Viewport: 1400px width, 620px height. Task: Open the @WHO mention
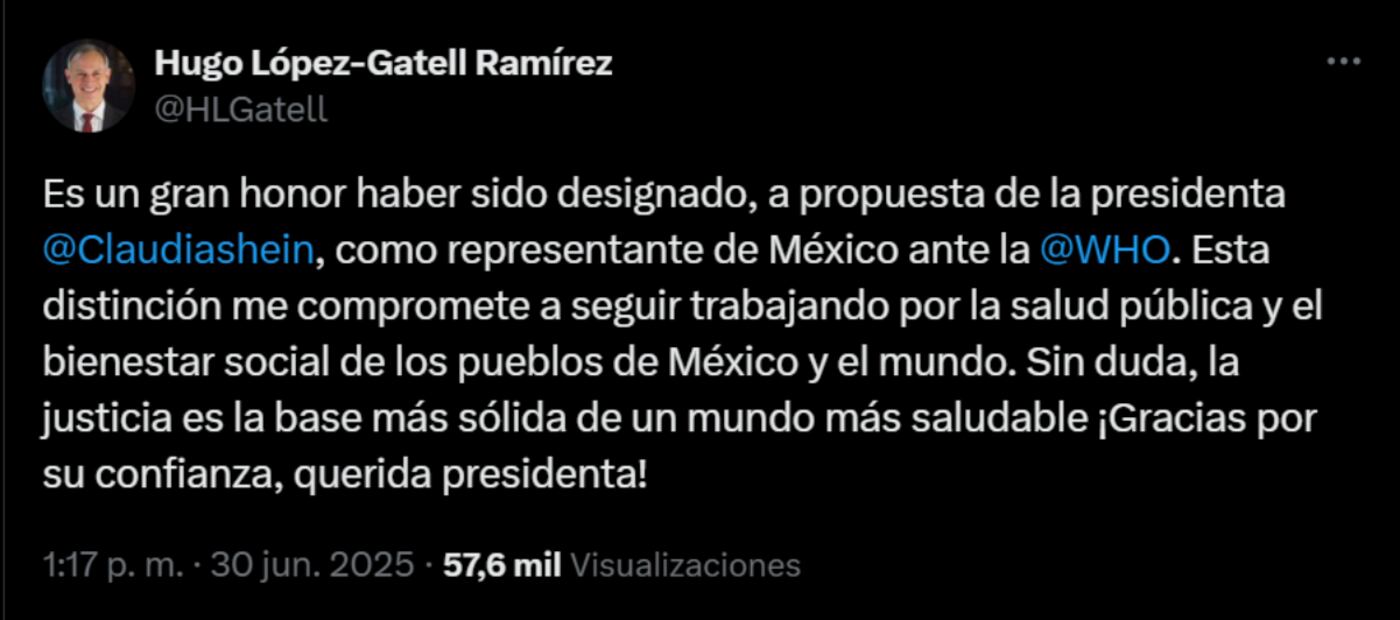pos(1104,250)
